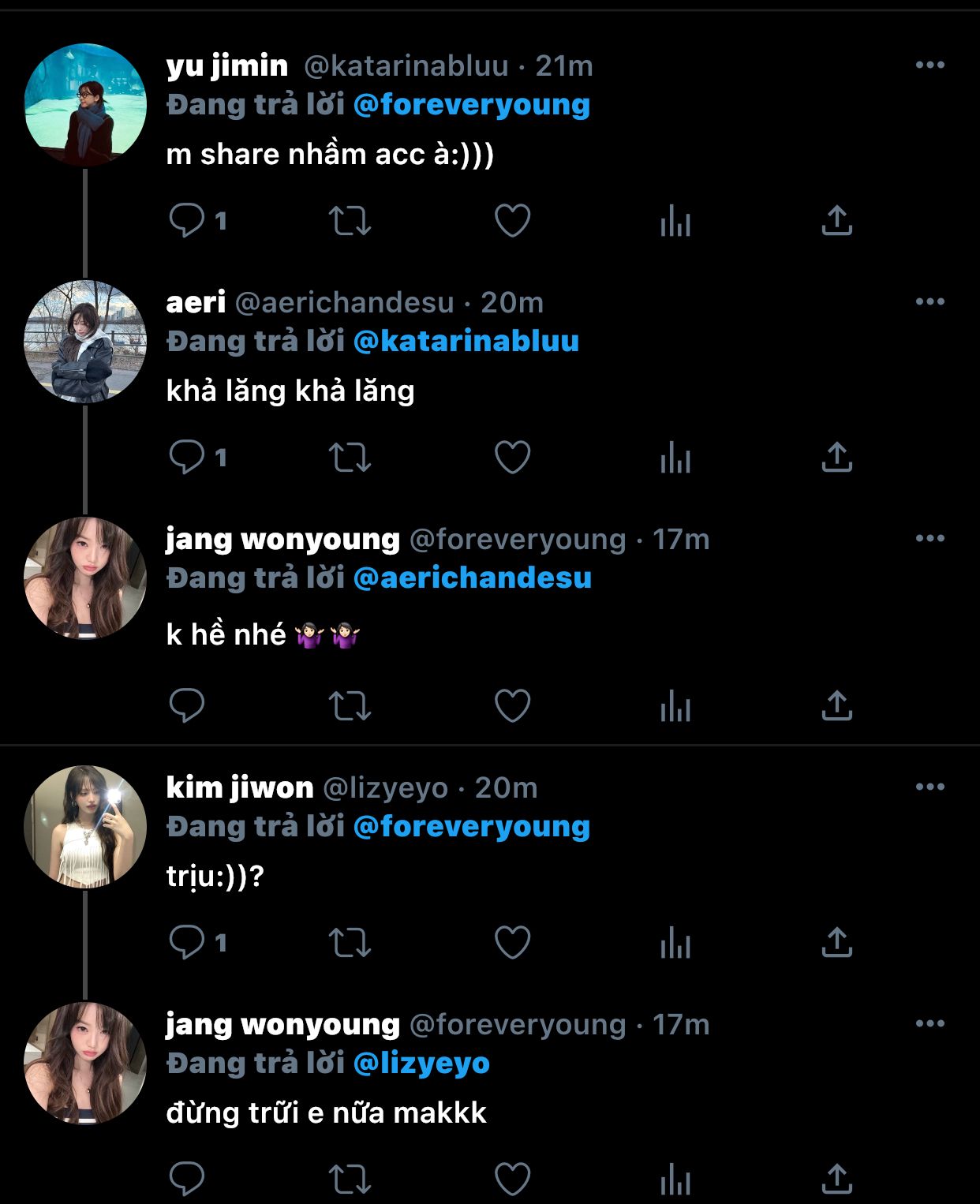980x1204 pixels.
Task: Visit kim jiwon's profile via avatar
Action: click(x=85, y=827)
